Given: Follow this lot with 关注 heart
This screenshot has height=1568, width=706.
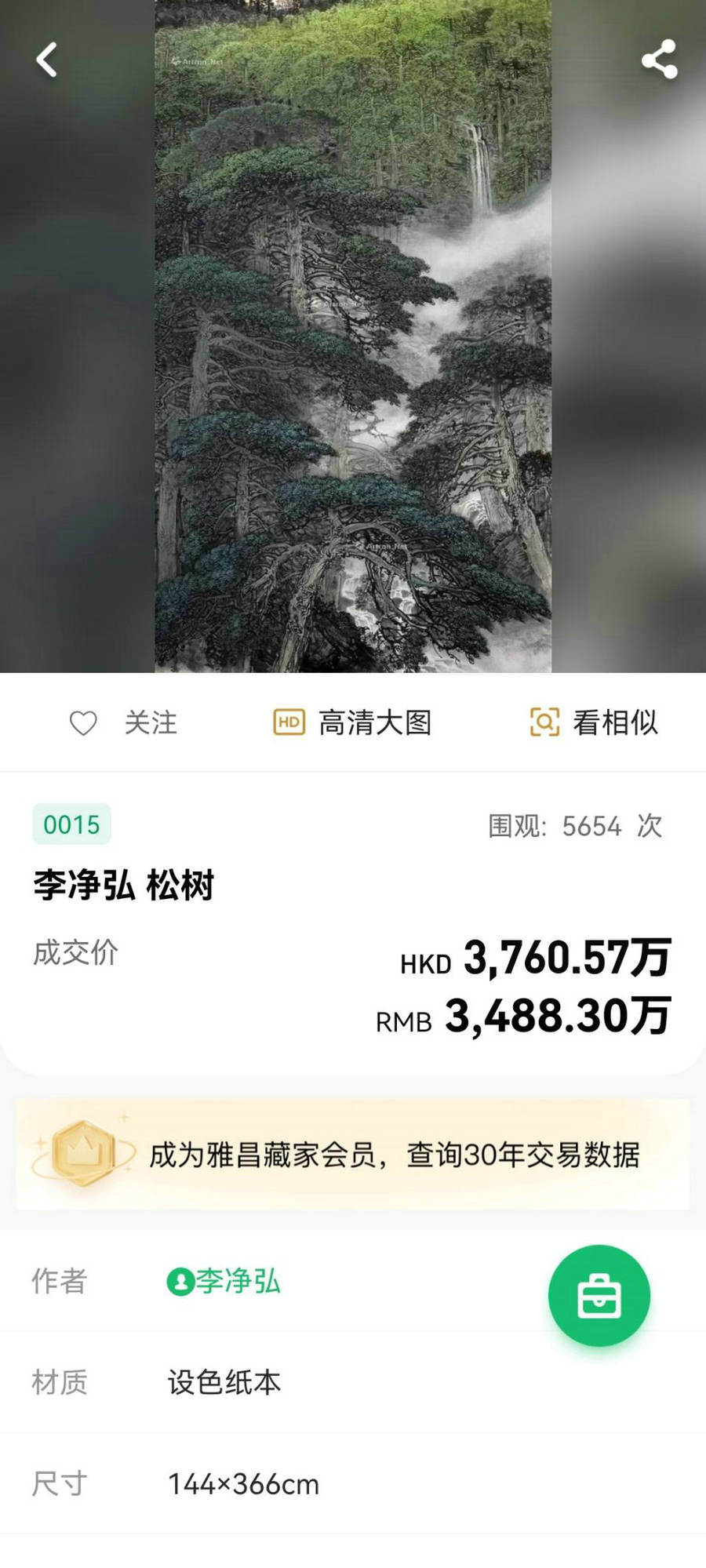Looking at the screenshot, I should point(123,722).
